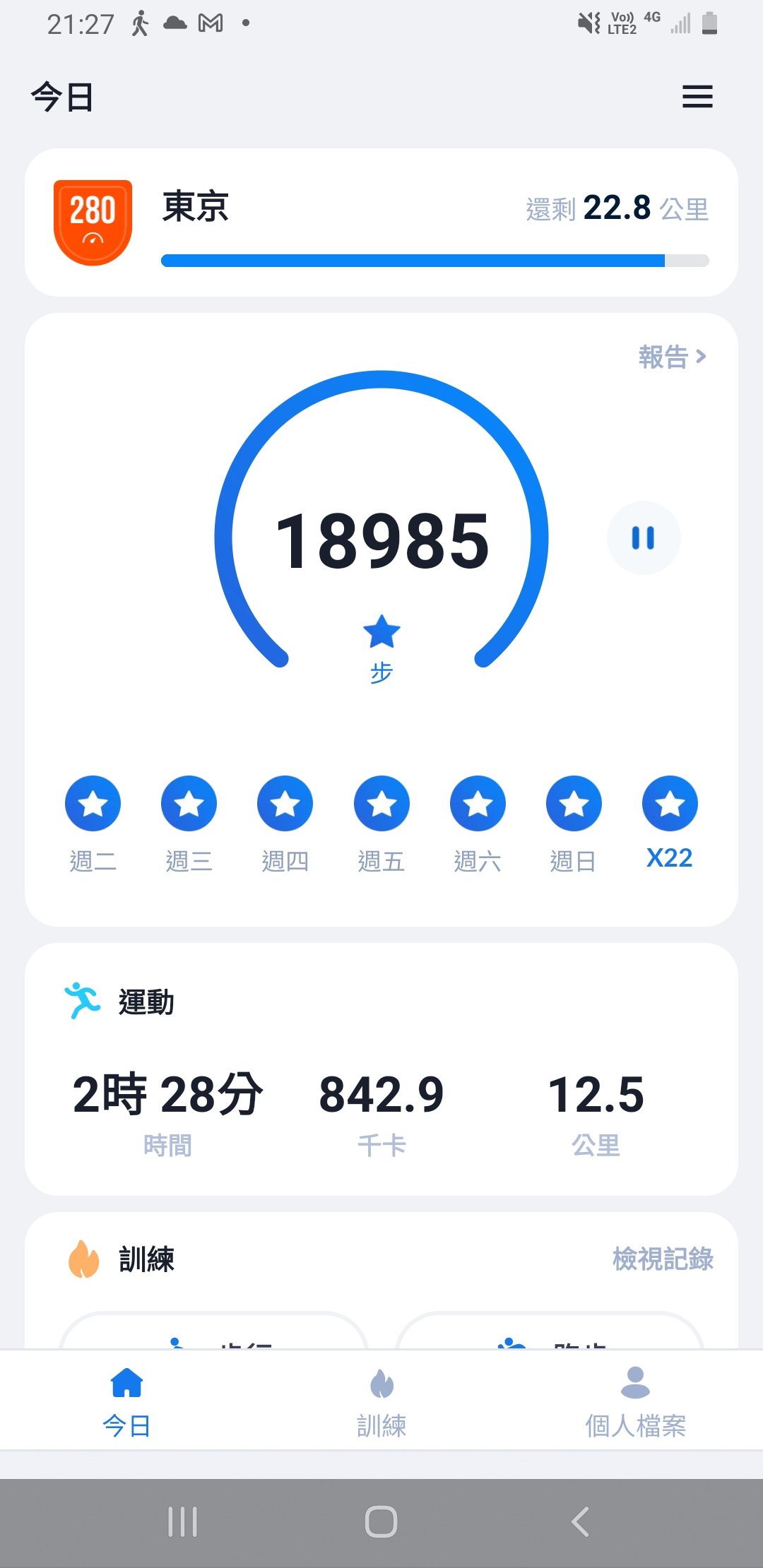Open the recent apps view
Image resolution: width=763 pixels, height=1568 pixels.
pos(182,1521)
